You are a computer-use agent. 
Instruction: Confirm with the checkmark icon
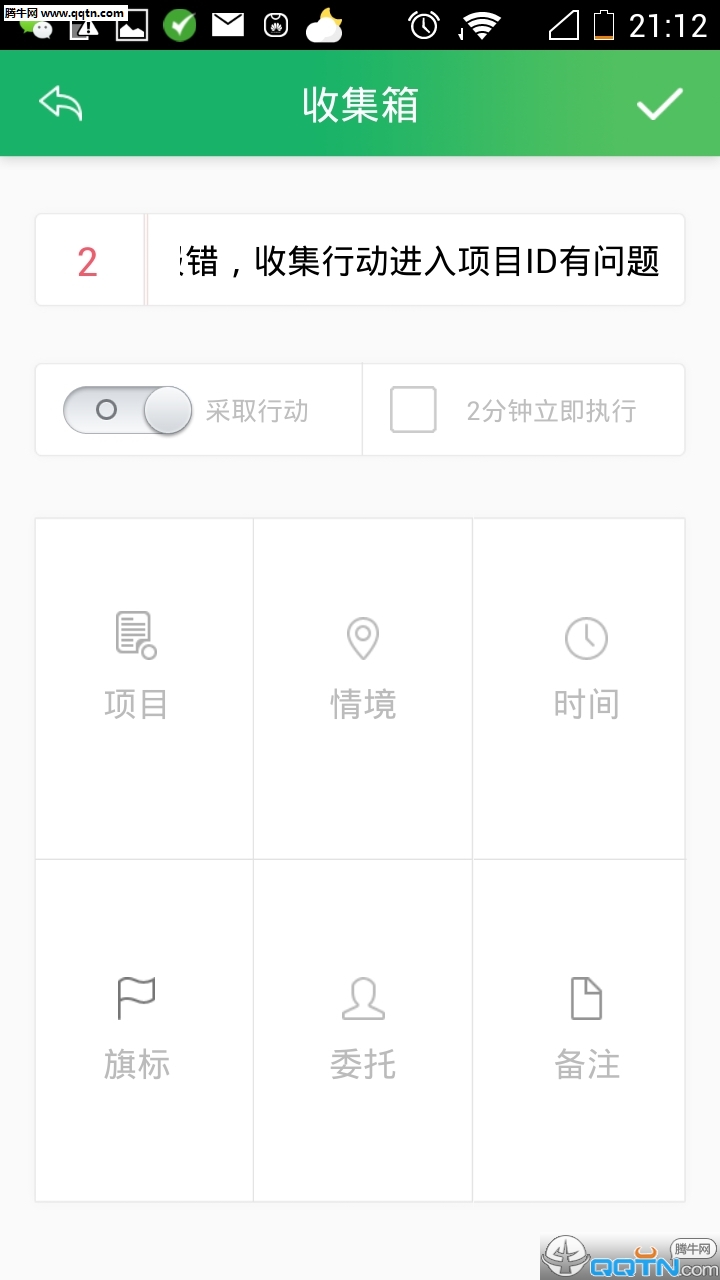pyautogui.click(x=660, y=104)
